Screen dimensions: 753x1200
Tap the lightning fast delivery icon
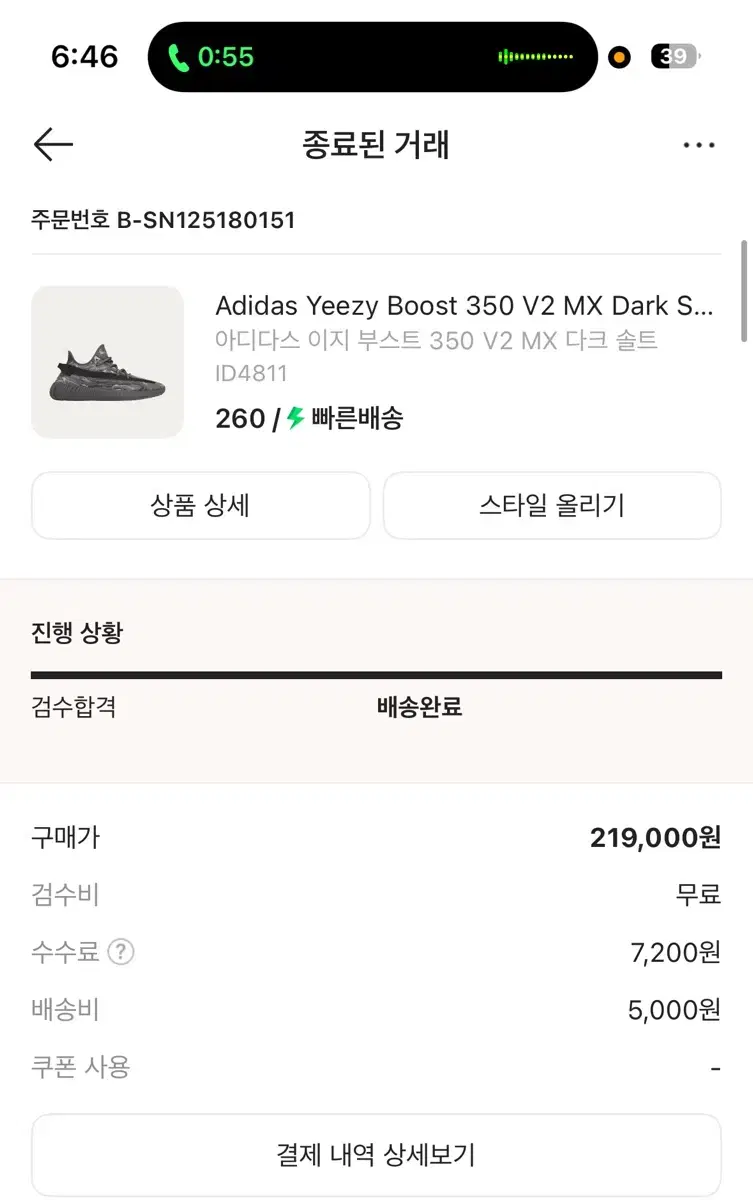pyautogui.click(x=294, y=418)
